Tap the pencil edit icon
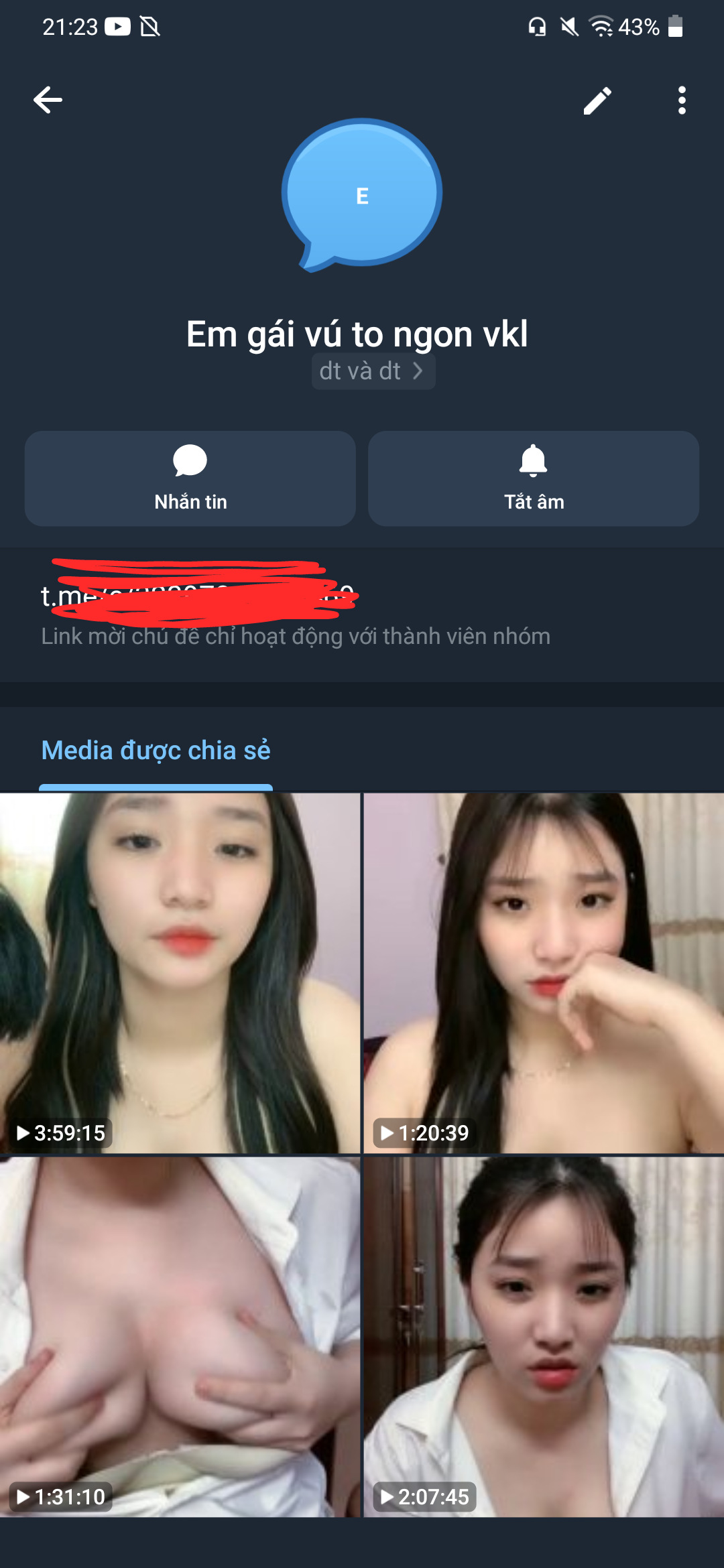724x1568 pixels. tap(597, 101)
